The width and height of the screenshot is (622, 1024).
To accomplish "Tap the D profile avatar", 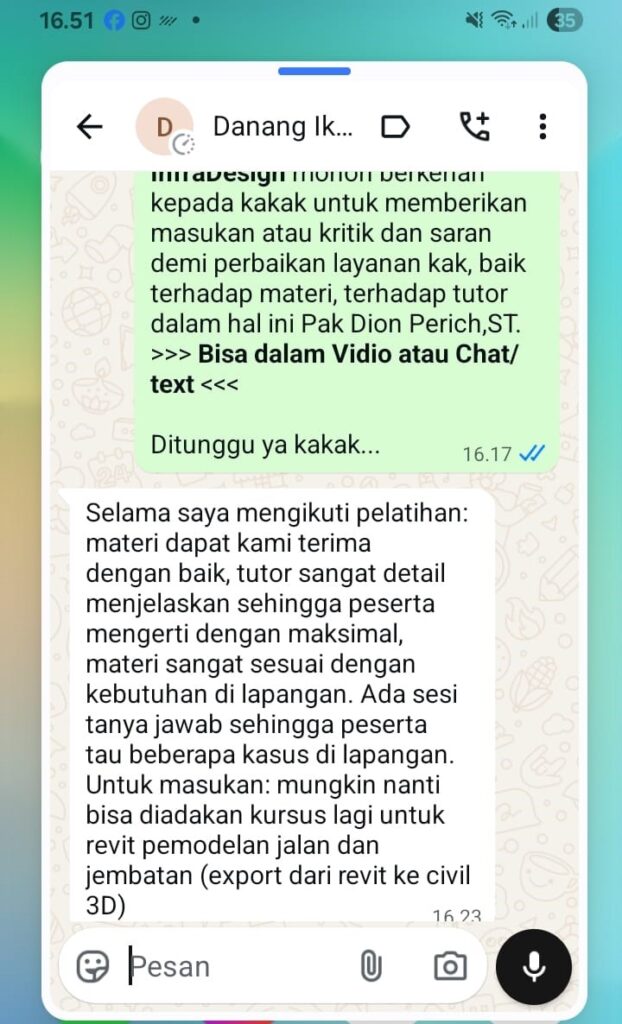I will pyautogui.click(x=164, y=127).
